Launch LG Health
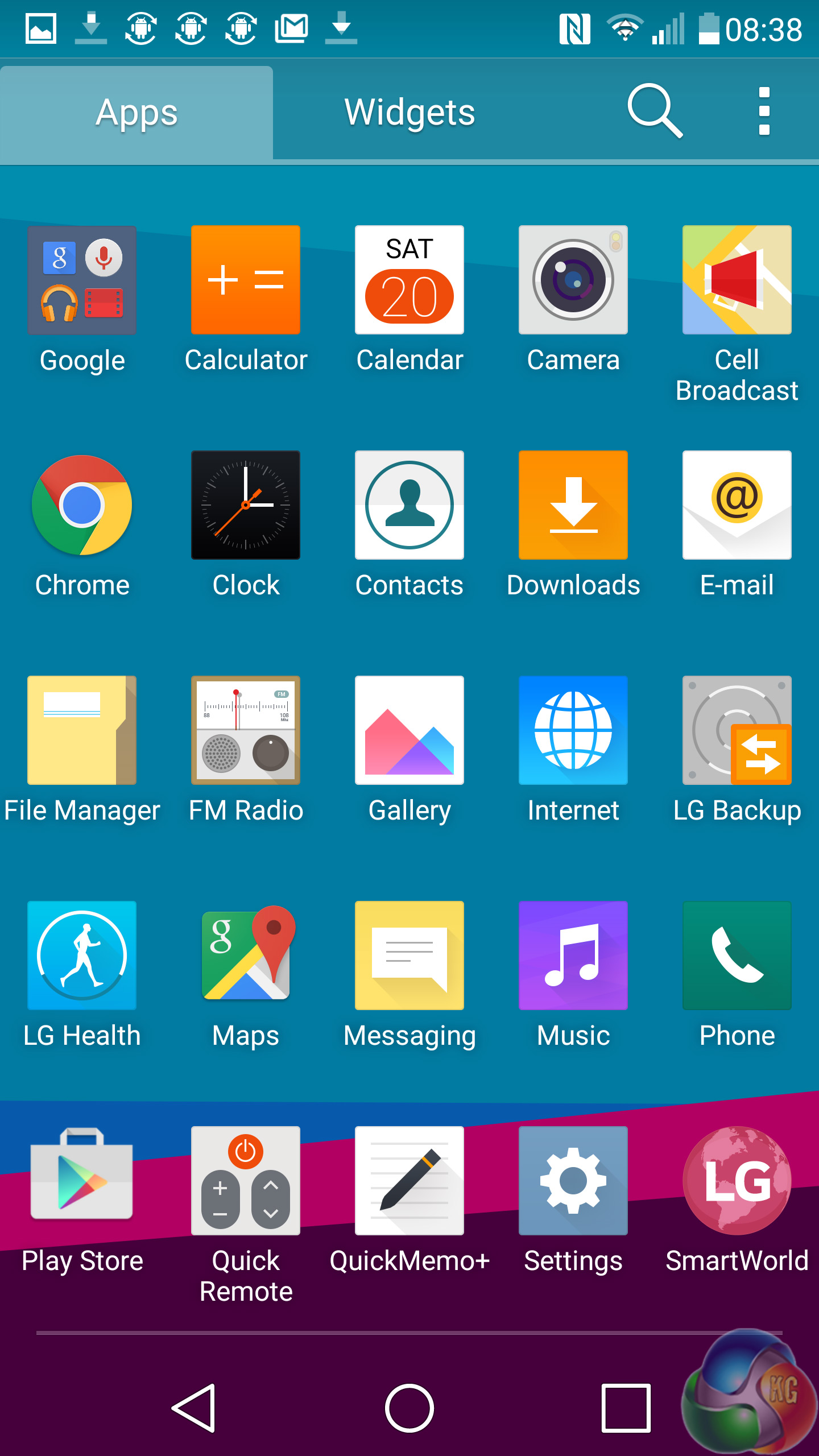 pos(82,955)
